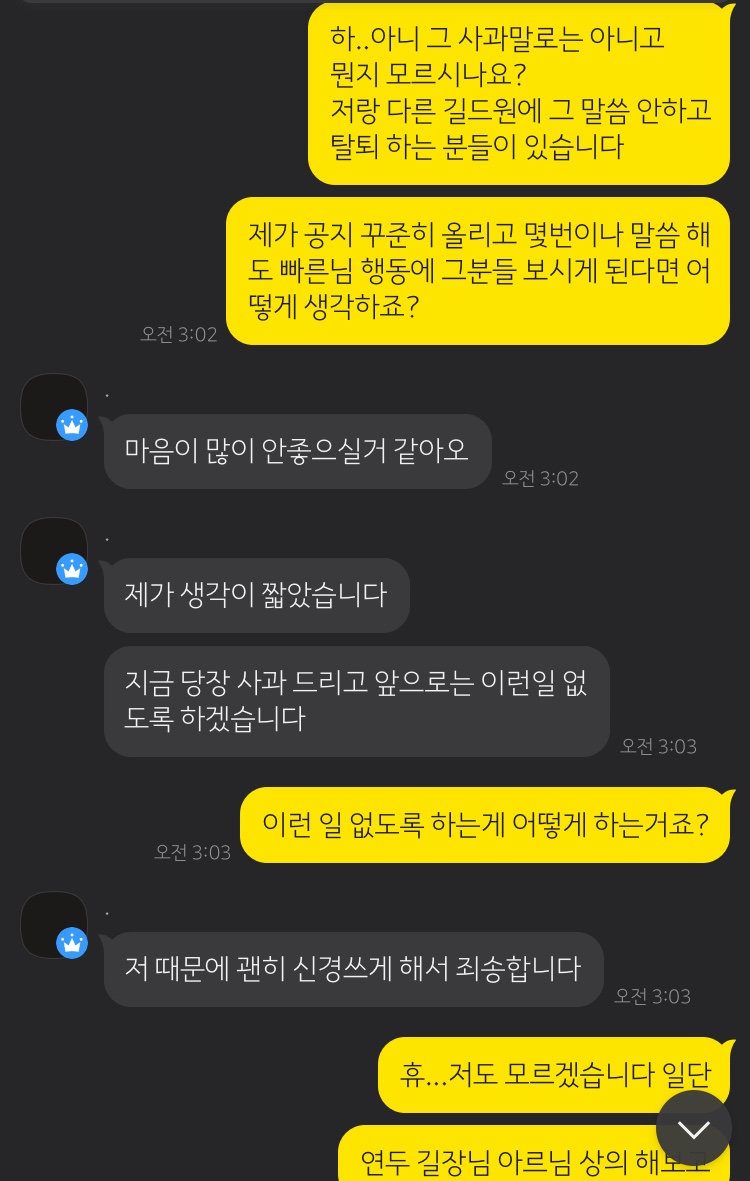Open sender's profile picture above '저 때문에 괜히 신경쓰게'

click(x=54, y=925)
